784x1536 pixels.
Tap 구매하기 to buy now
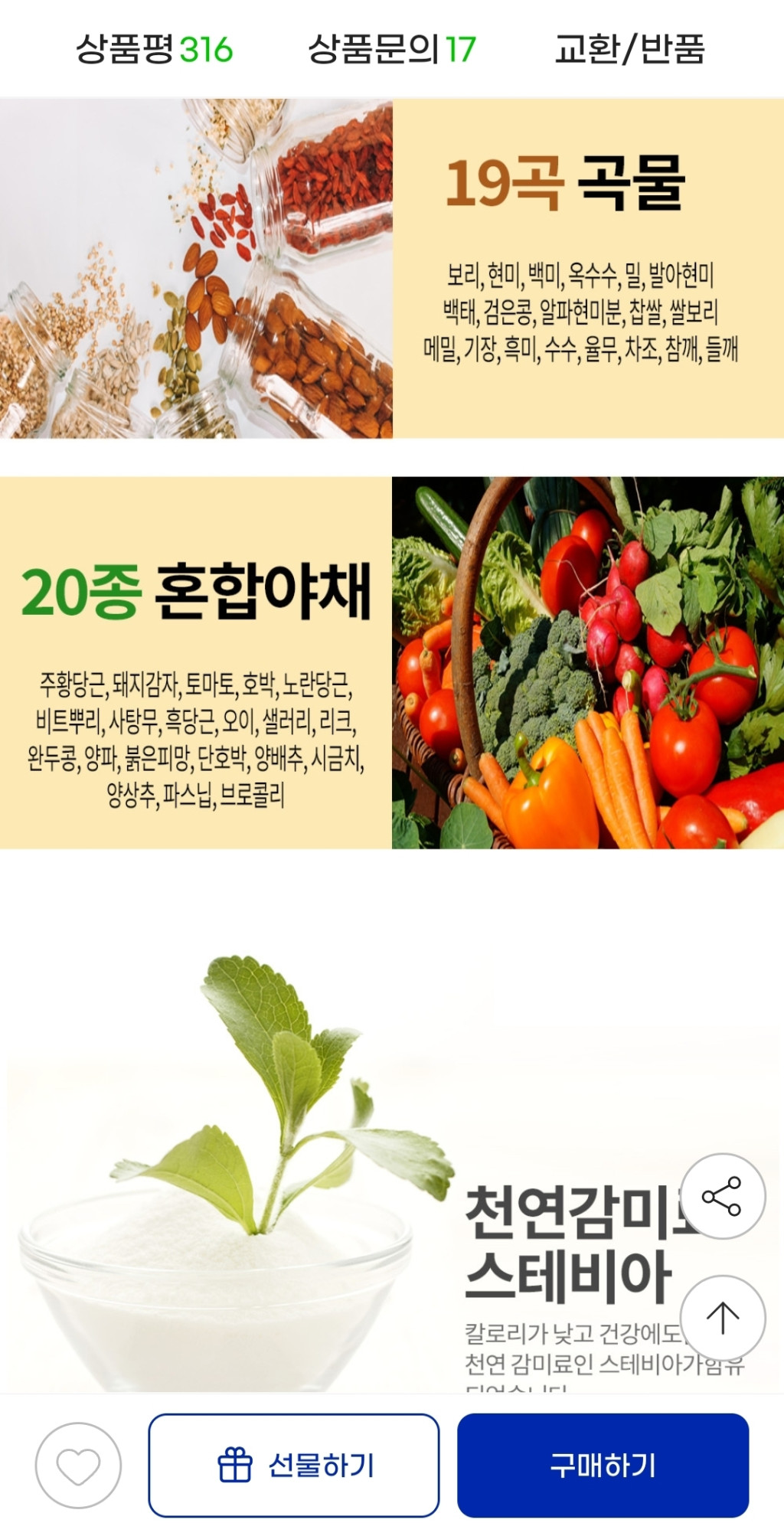click(x=603, y=1465)
